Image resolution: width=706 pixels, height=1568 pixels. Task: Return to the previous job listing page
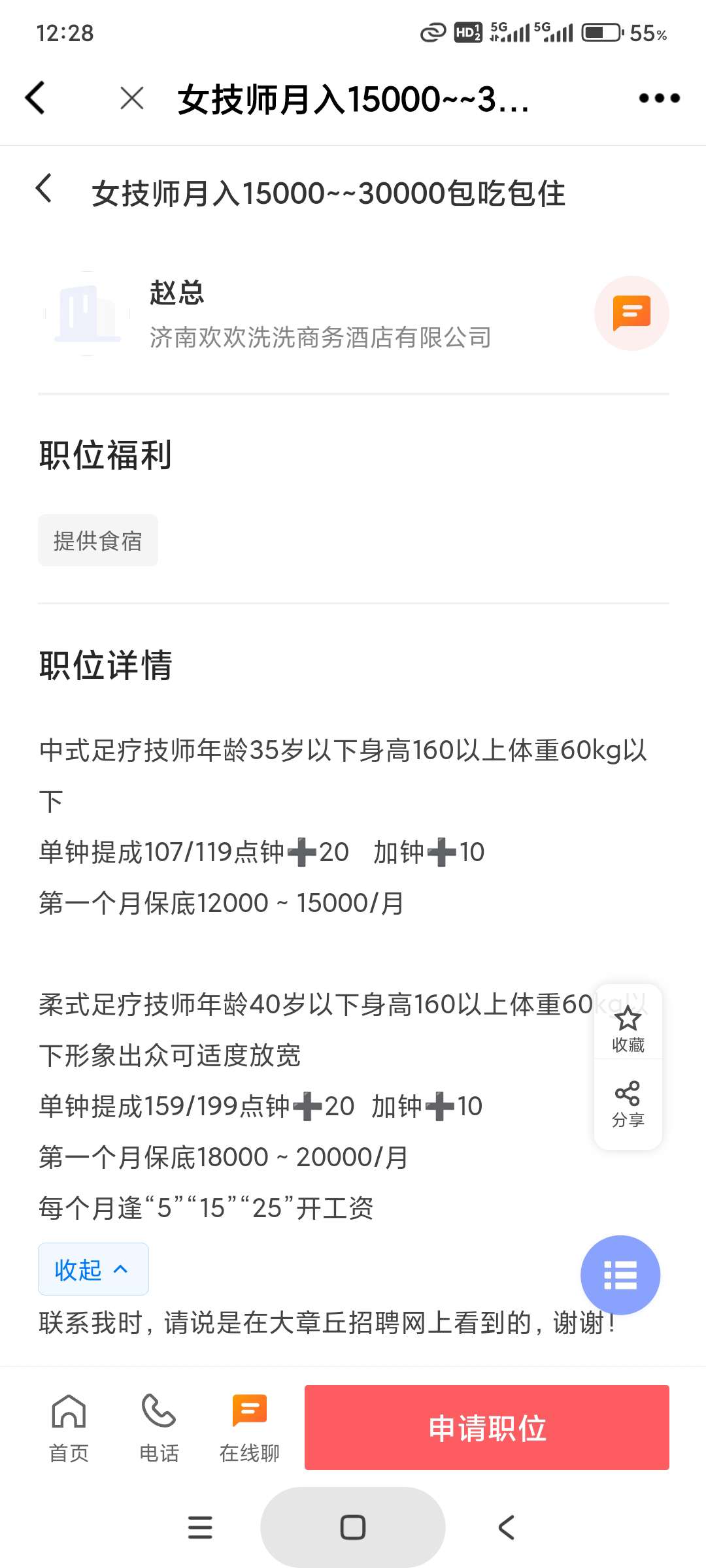click(44, 189)
